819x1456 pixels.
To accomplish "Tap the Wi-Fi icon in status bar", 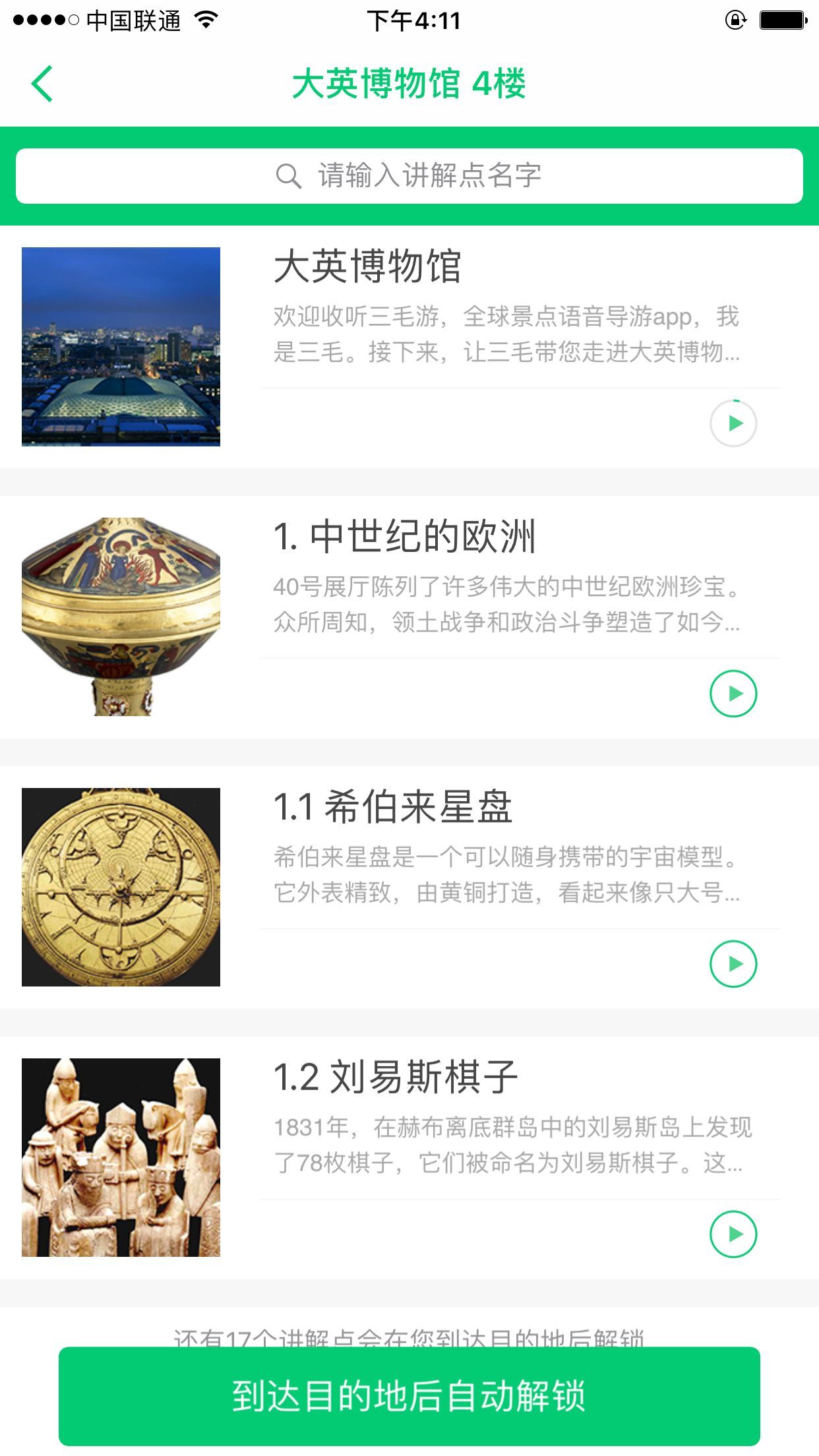I will 204,20.
